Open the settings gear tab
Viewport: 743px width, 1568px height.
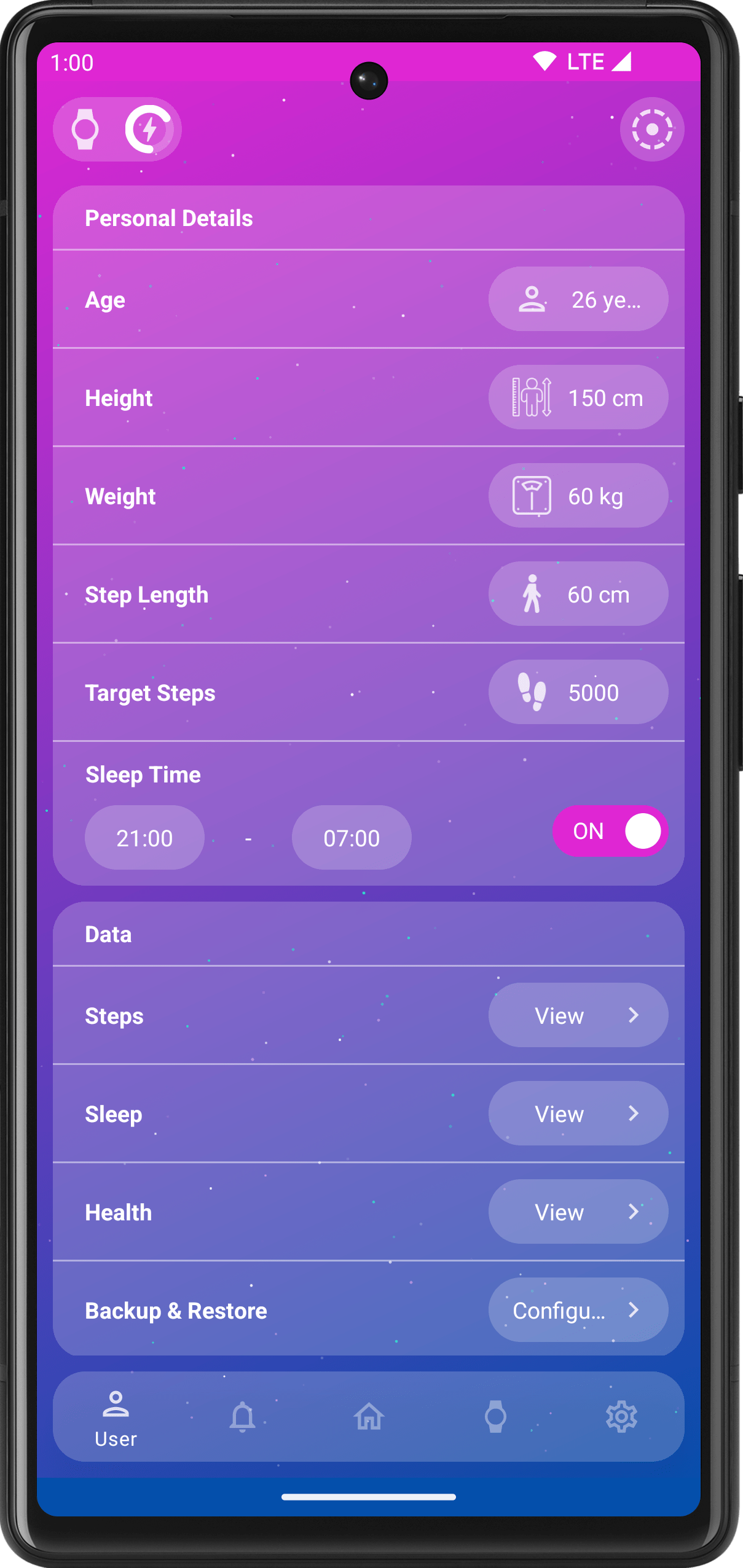(621, 1417)
